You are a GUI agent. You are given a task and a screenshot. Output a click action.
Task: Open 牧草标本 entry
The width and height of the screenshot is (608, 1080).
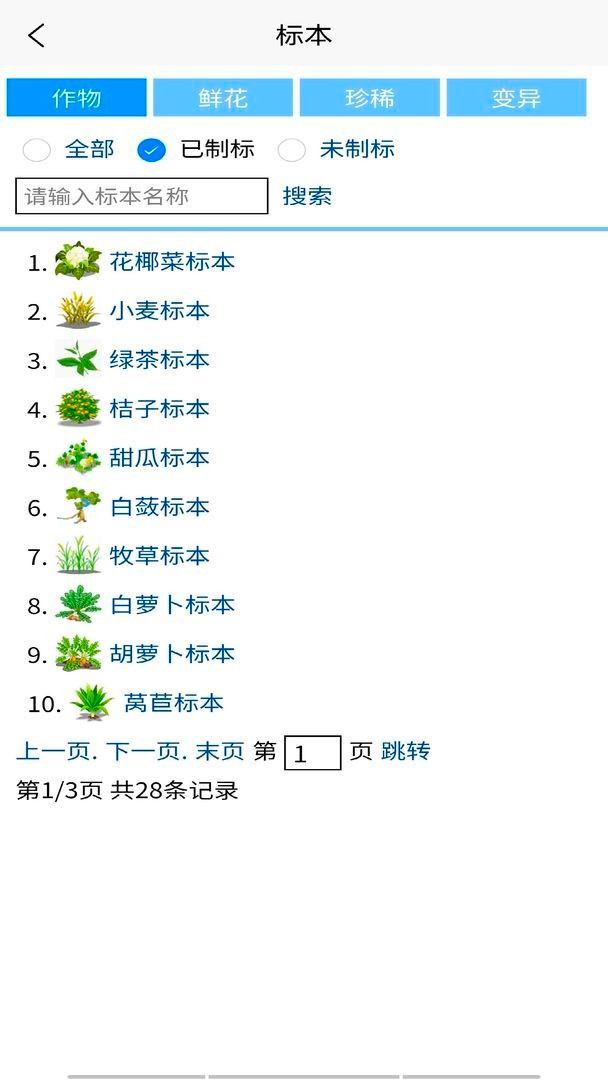tap(160, 556)
